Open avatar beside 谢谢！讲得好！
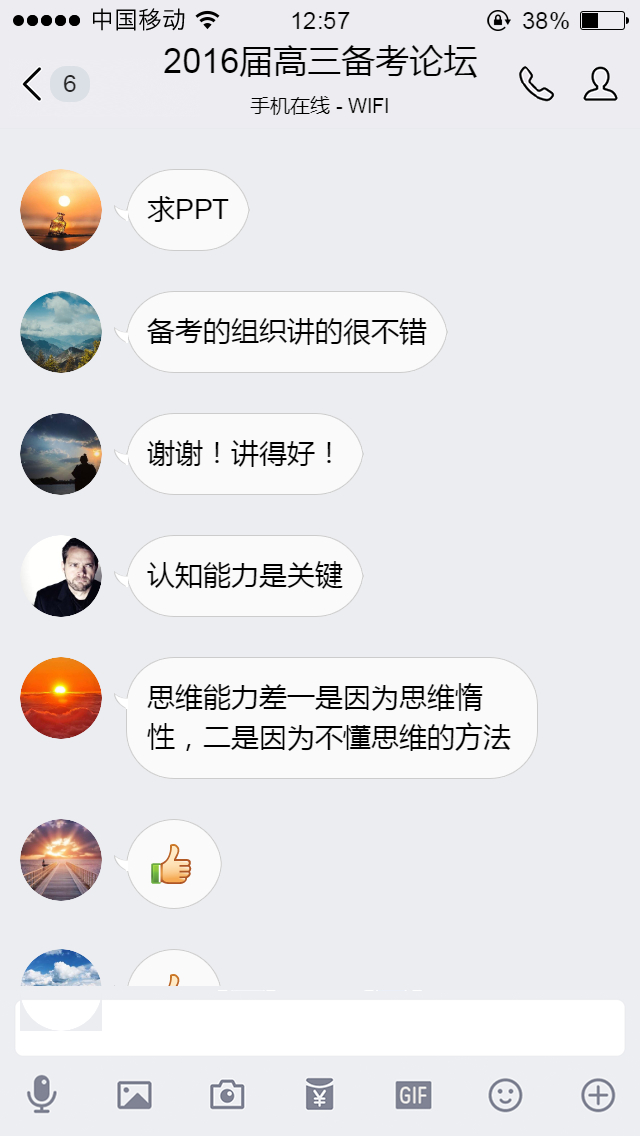Viewport: 640px width, 1136px height. (61, 454)
